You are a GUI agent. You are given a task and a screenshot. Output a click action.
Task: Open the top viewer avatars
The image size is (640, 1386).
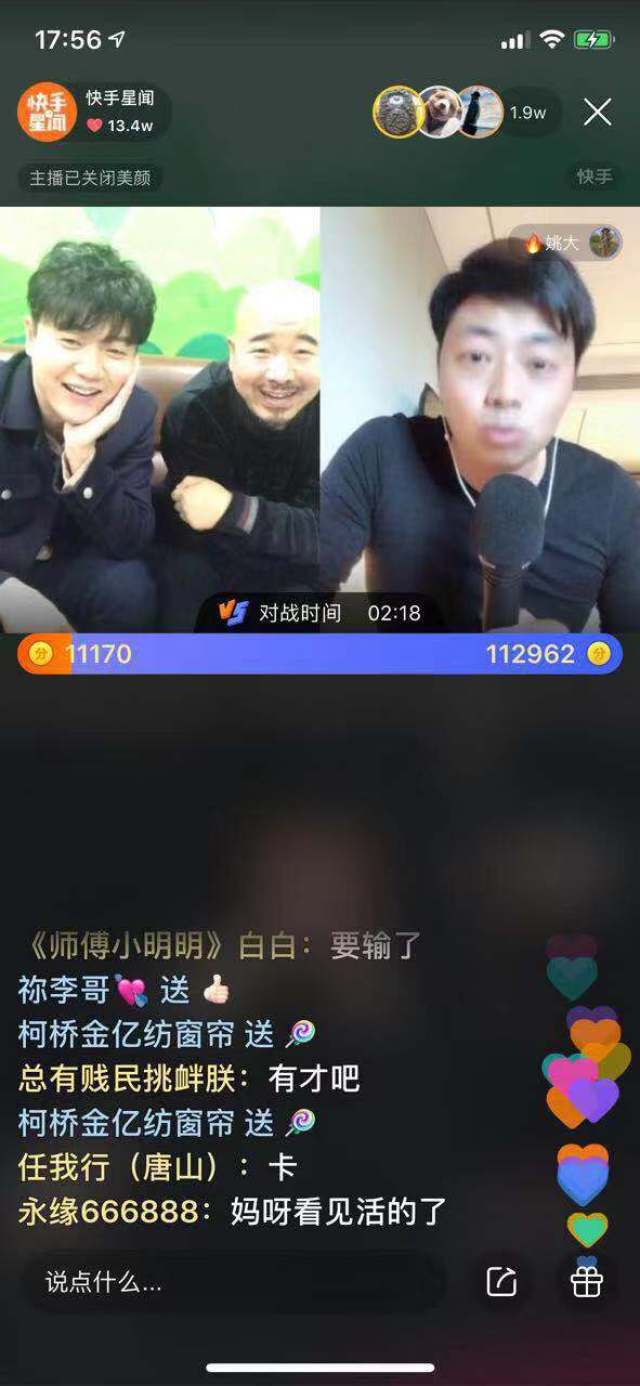[438, 112]
